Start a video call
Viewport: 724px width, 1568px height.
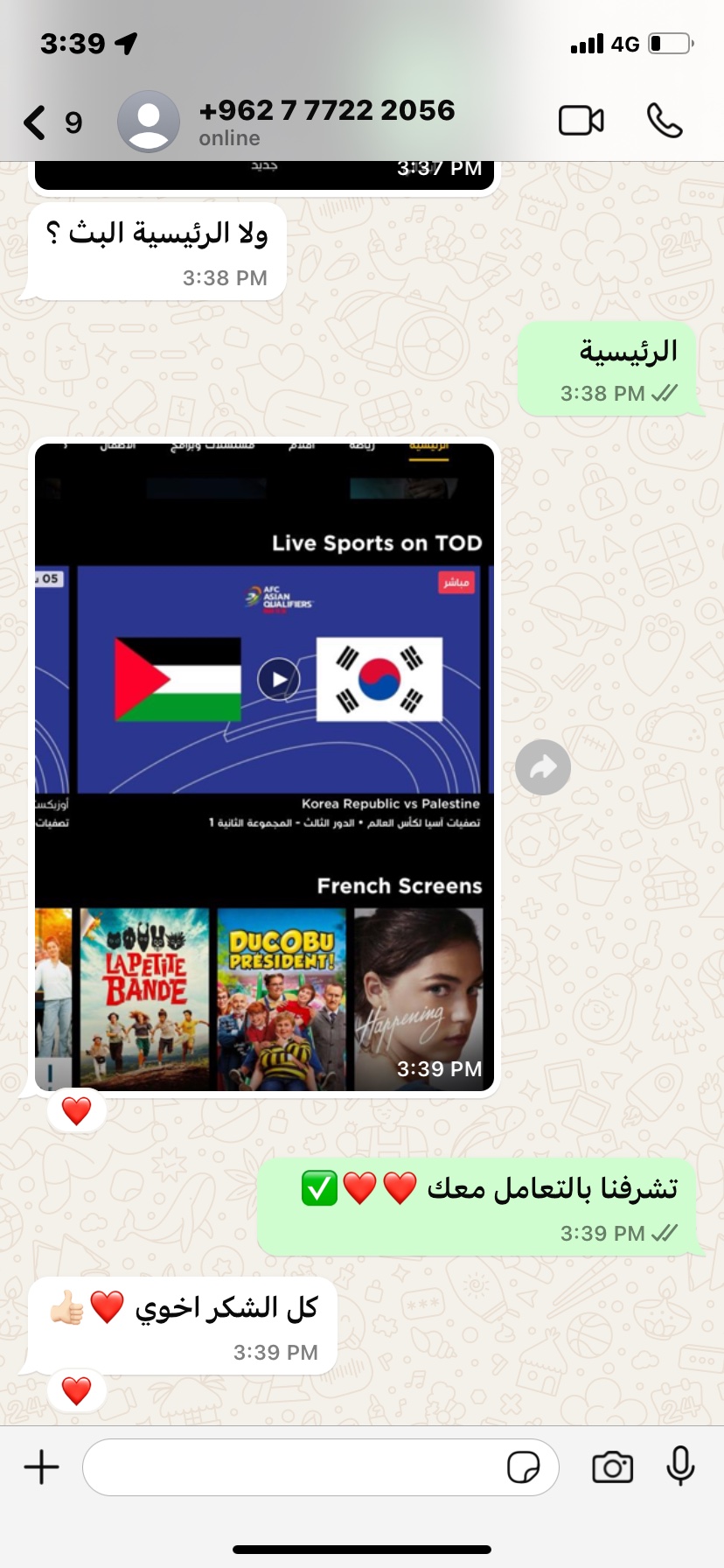581,121
